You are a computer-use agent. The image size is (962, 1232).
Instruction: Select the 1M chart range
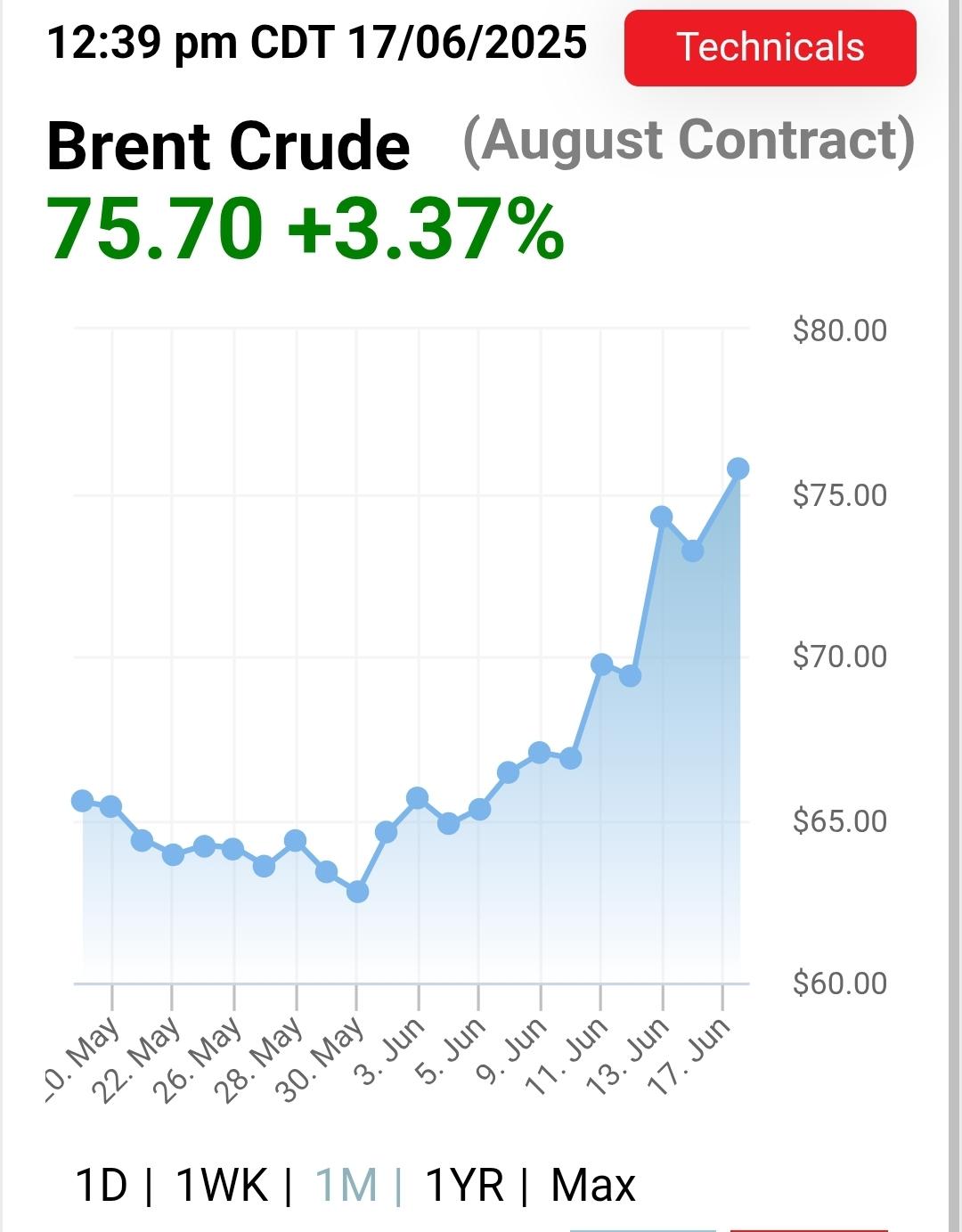tap(346, 1186)
